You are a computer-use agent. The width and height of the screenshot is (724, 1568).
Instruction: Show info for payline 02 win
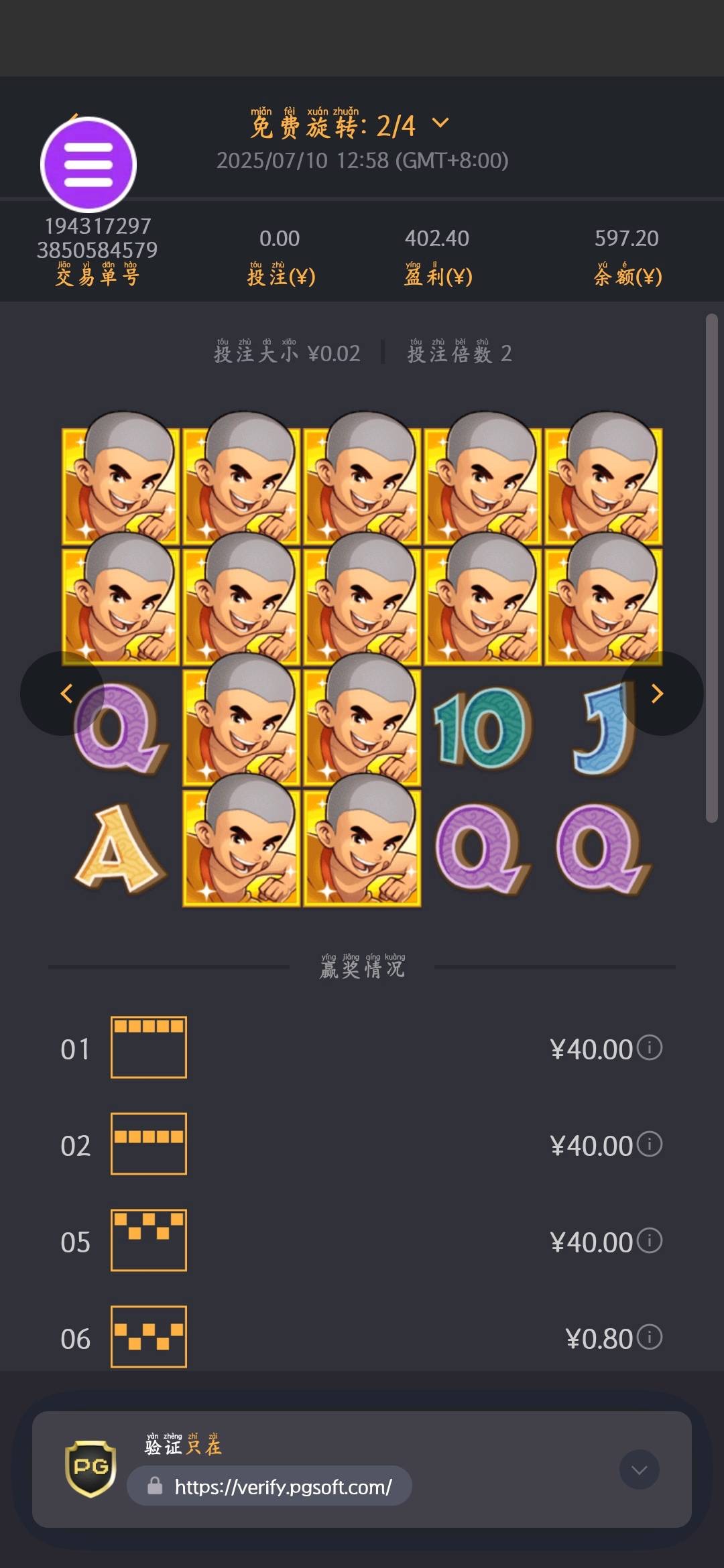pos(649,1144)
